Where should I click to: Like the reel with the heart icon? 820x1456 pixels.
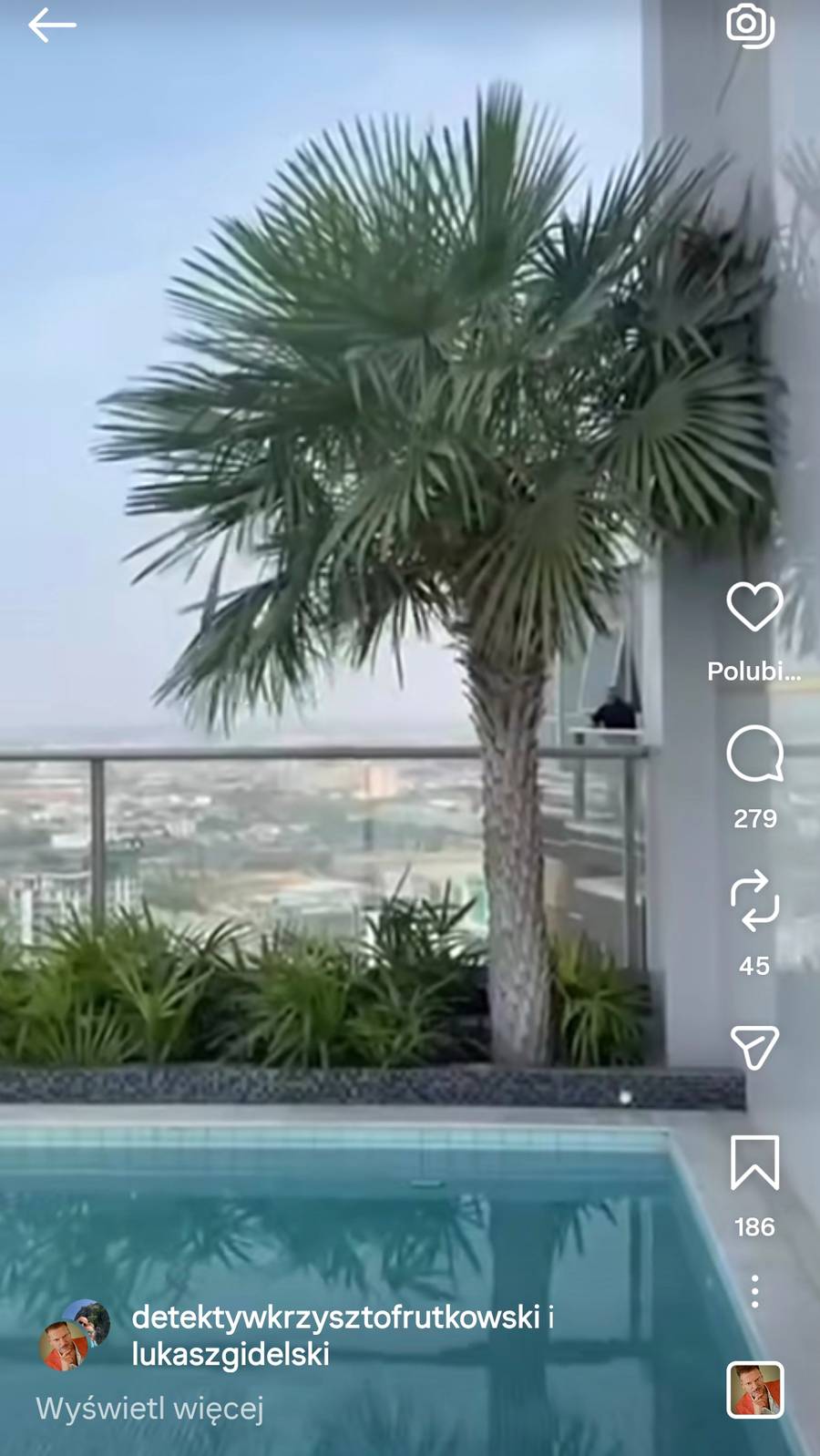tap(754, 609)
